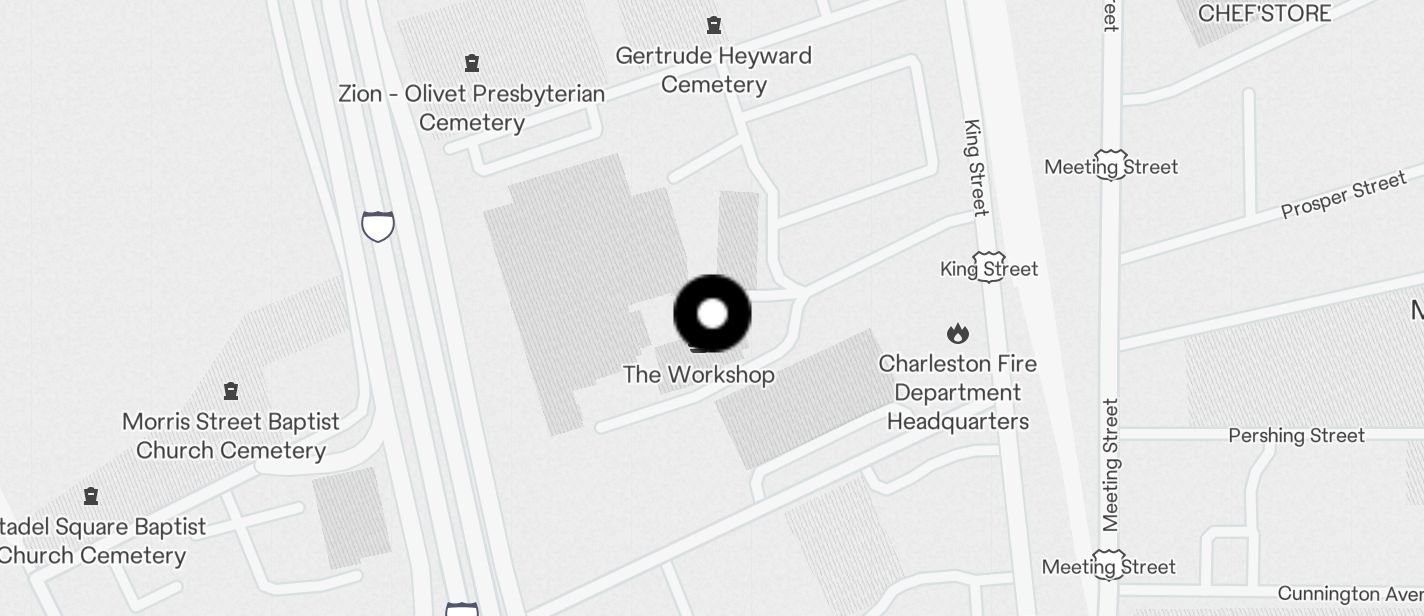This screenshot has height=616, width=1424.
Task: Open Gertrude Heyward Cemetery map marker
Action: 713,25
